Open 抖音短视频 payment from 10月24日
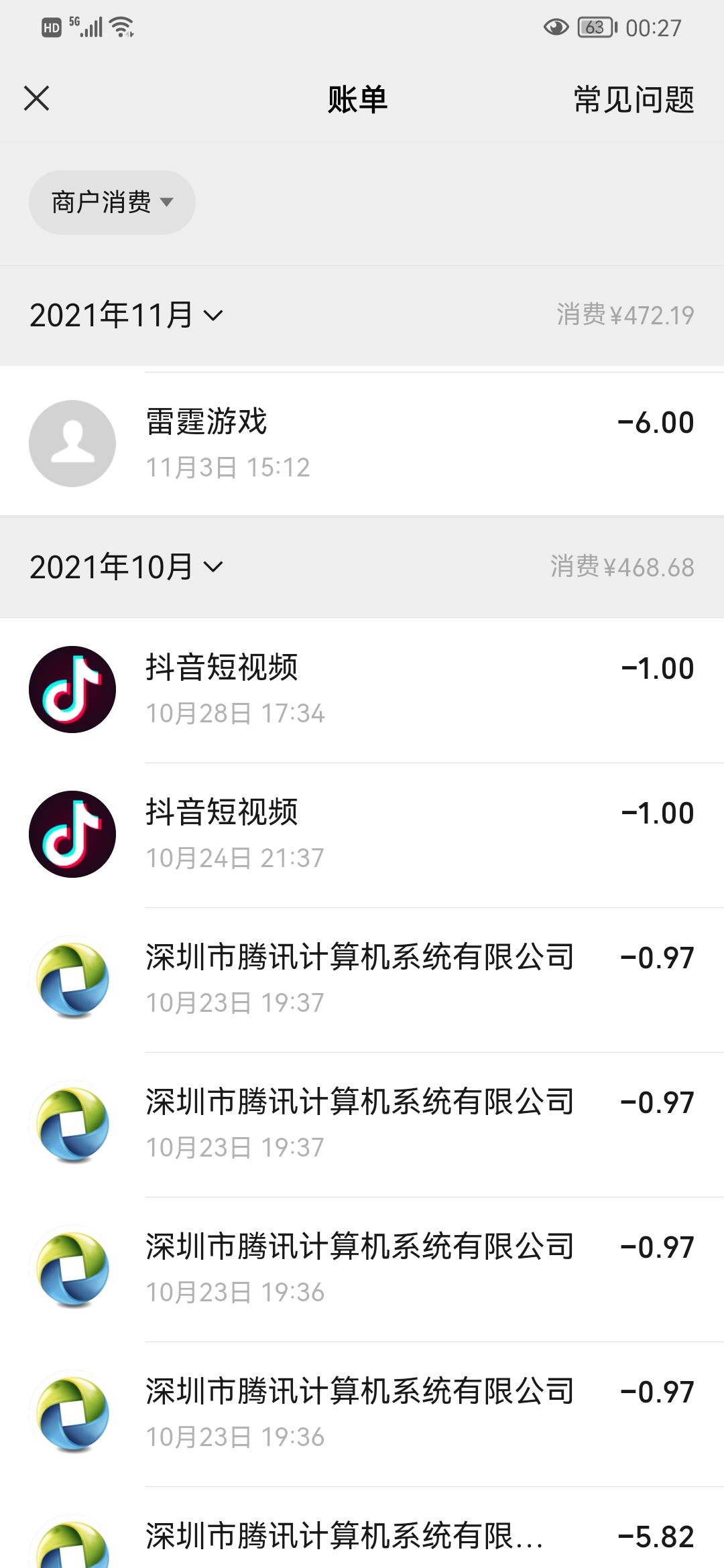This screenshot has height=1568, width=724. tap(362, 835)
